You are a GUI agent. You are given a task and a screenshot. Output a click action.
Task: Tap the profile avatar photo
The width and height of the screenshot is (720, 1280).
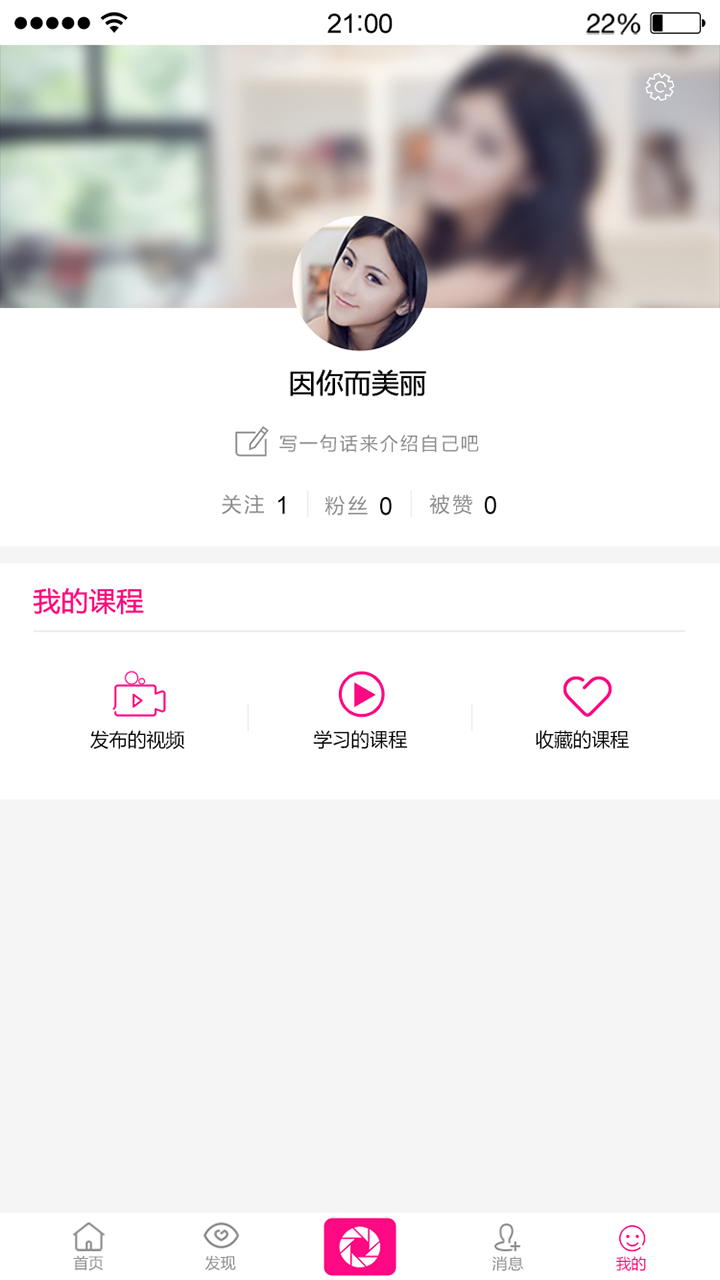pyautogui.click(x=360, y=283)
